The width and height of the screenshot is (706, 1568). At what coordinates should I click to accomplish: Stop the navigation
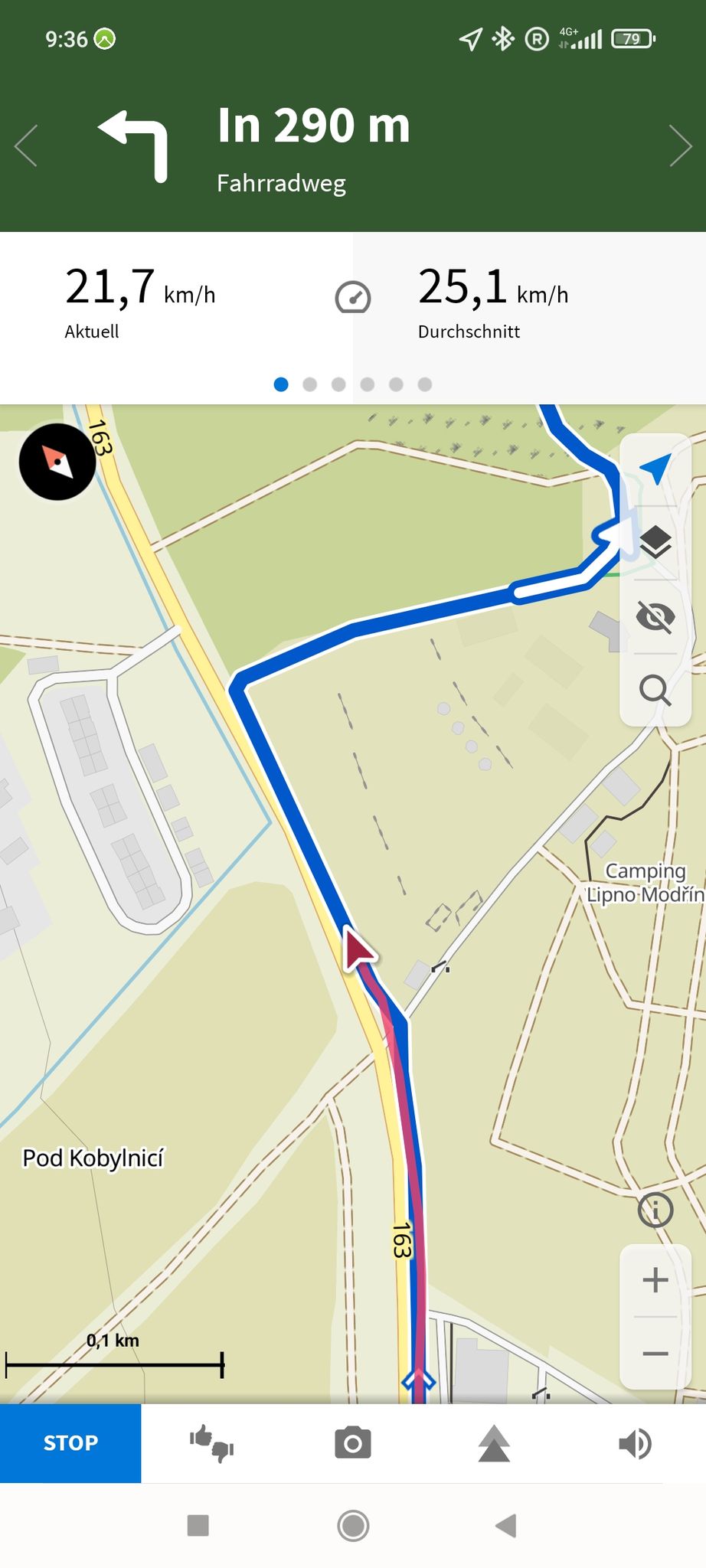point(70,1443)
